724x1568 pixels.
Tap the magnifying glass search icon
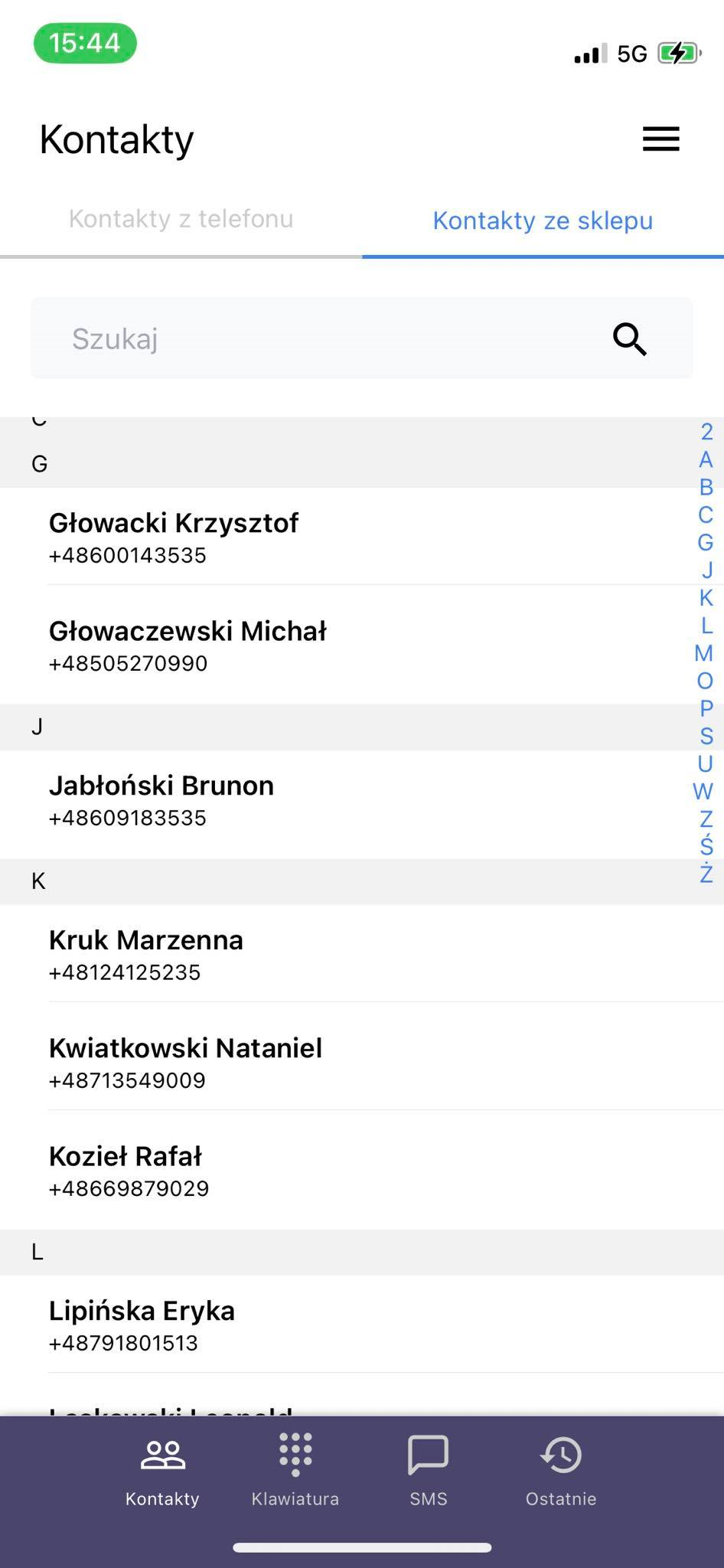(x=629, y=338)
